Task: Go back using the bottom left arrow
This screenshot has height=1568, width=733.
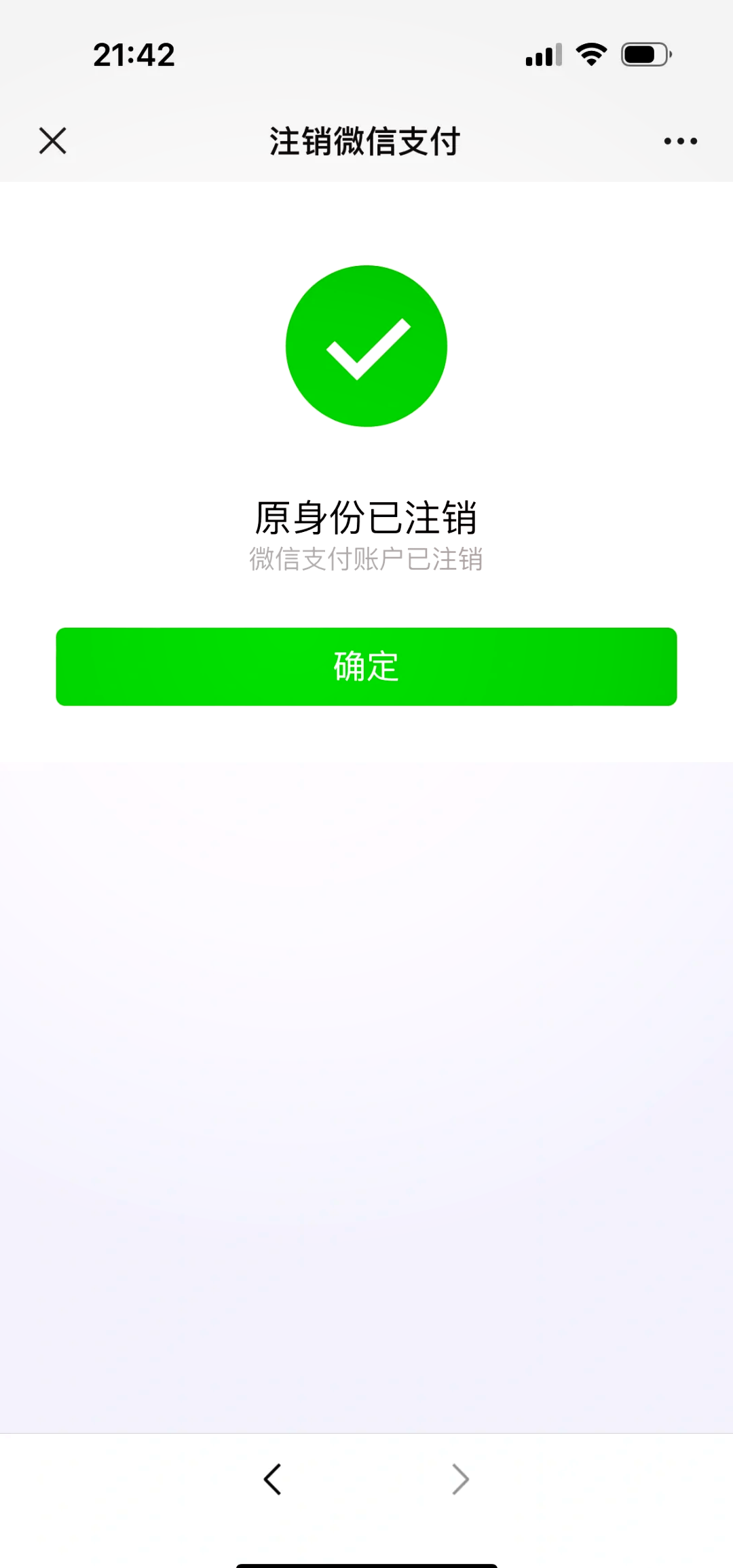Action: tap(272, 1479)
